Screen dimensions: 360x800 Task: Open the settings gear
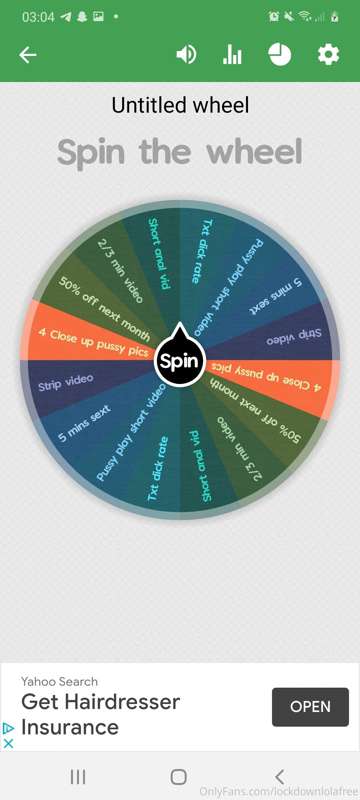328,54
